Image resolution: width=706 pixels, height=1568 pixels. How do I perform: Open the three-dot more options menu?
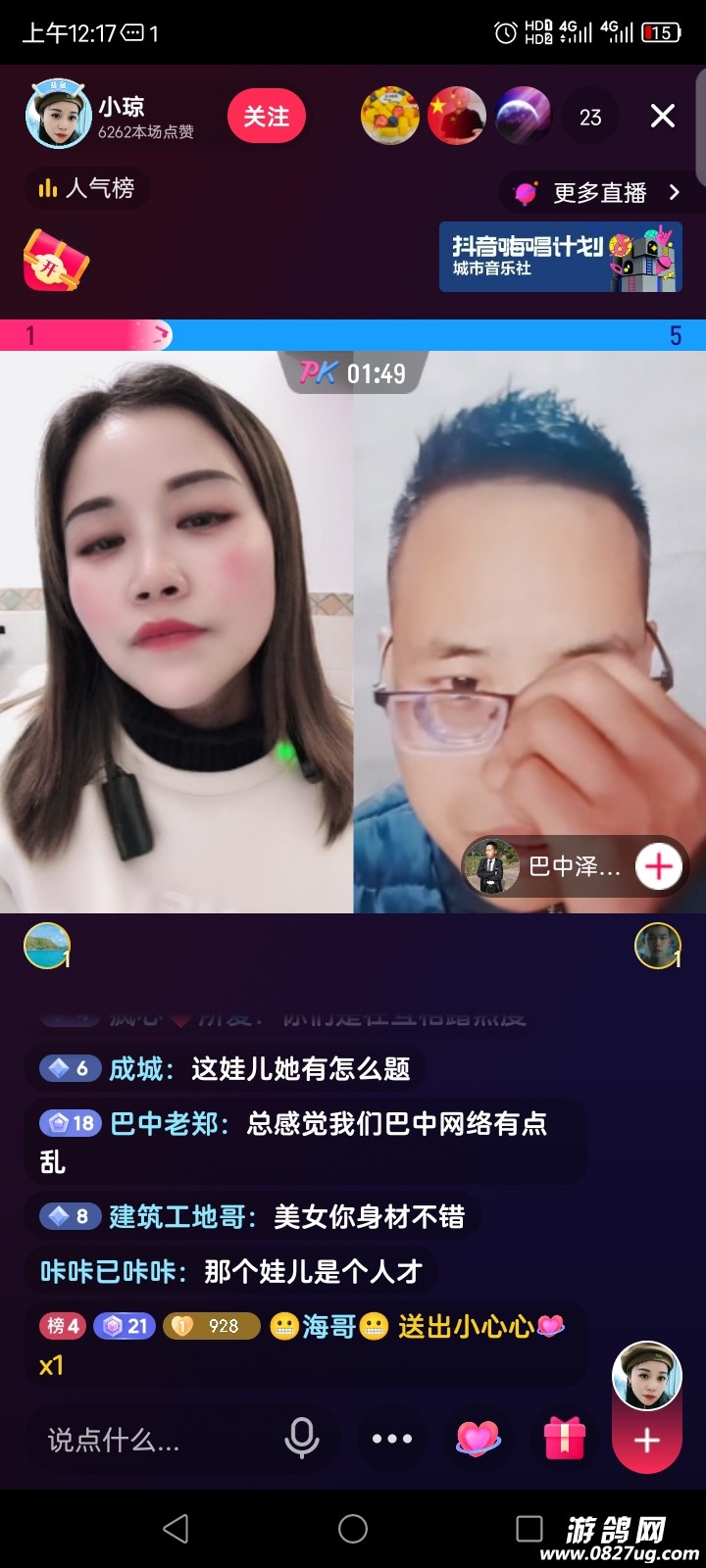point(392,1439)
